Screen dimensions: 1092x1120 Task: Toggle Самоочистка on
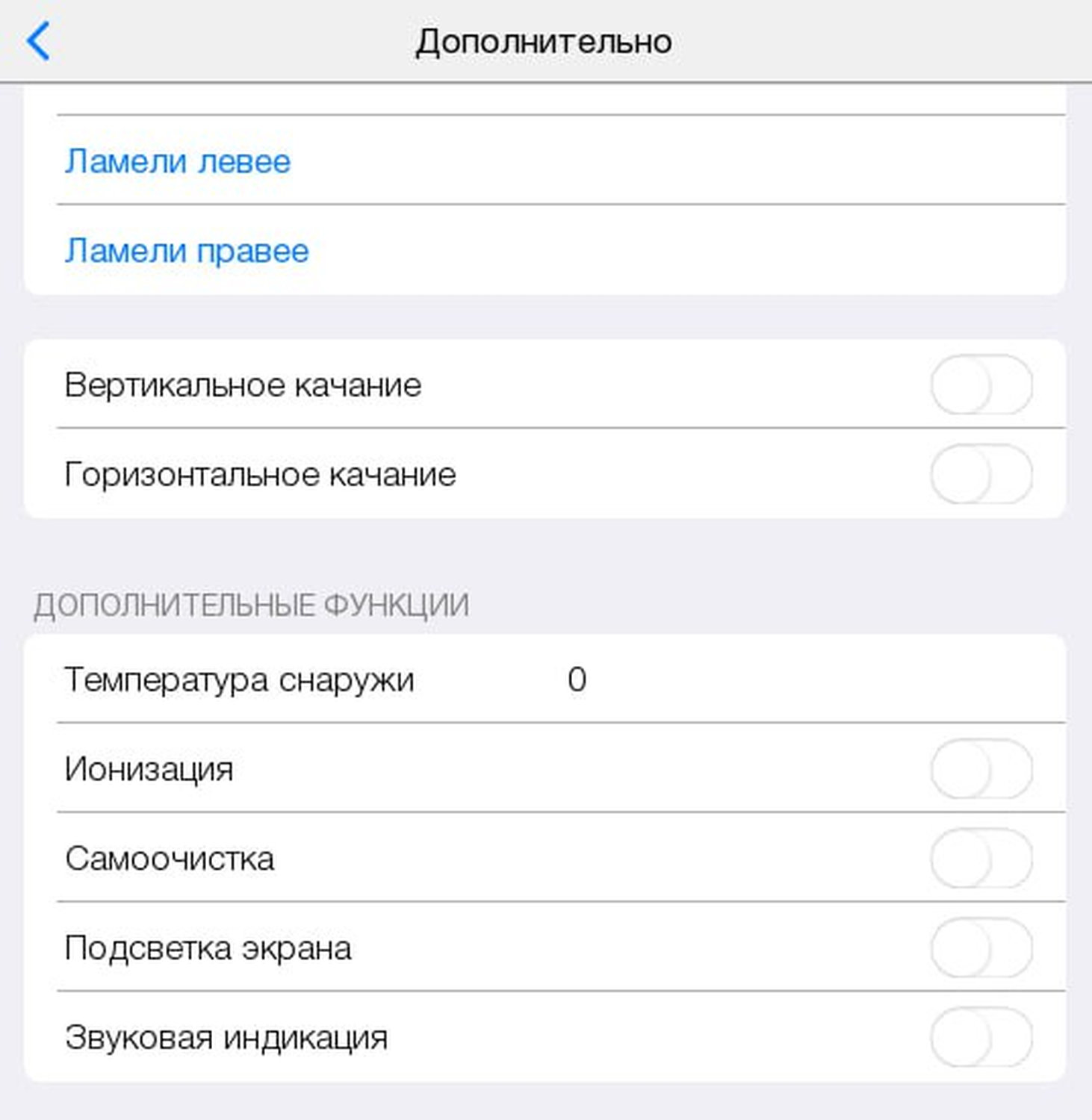click(x=981, y=859)
